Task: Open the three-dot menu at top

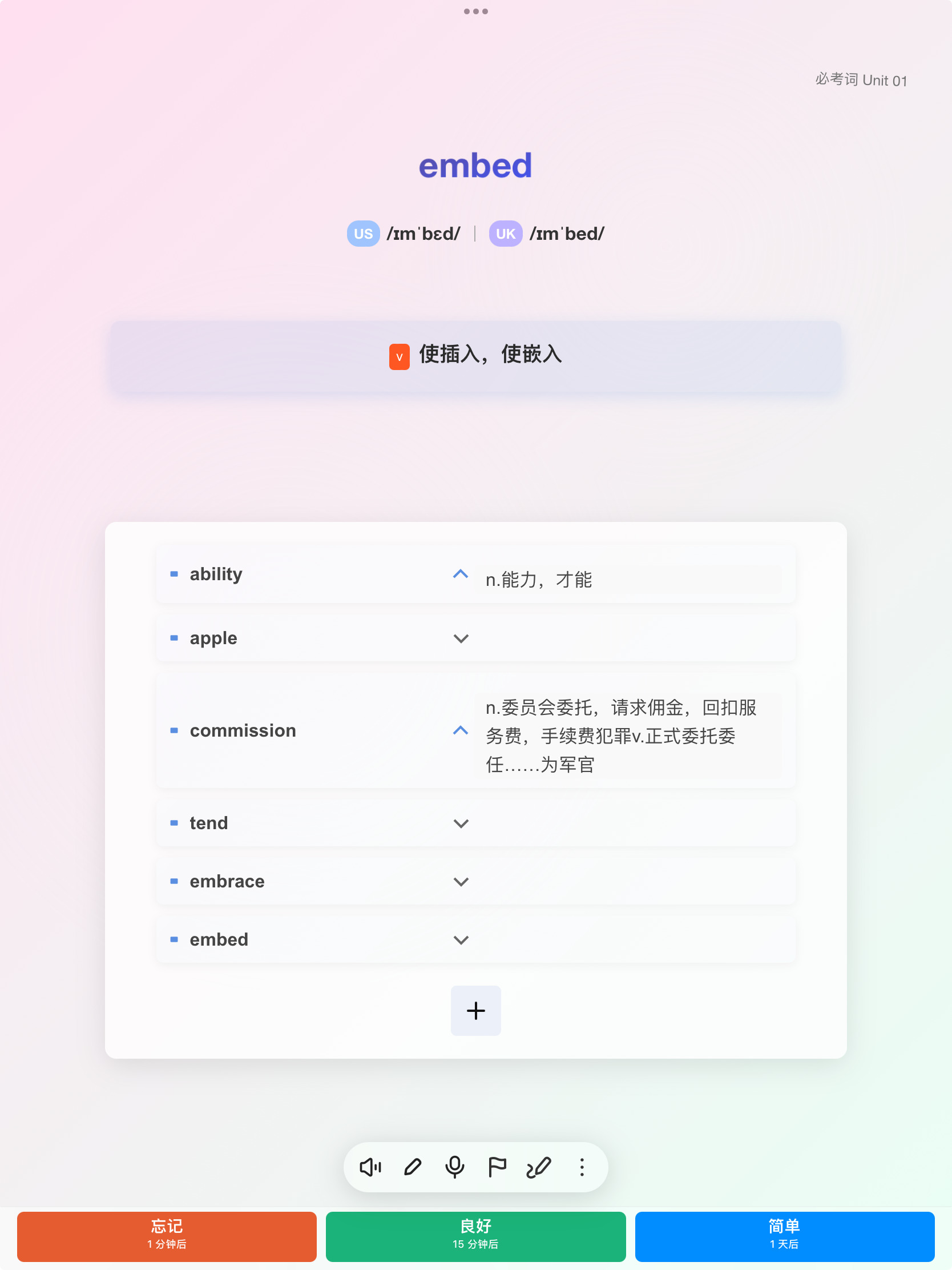Action: (x=475, y=11)
